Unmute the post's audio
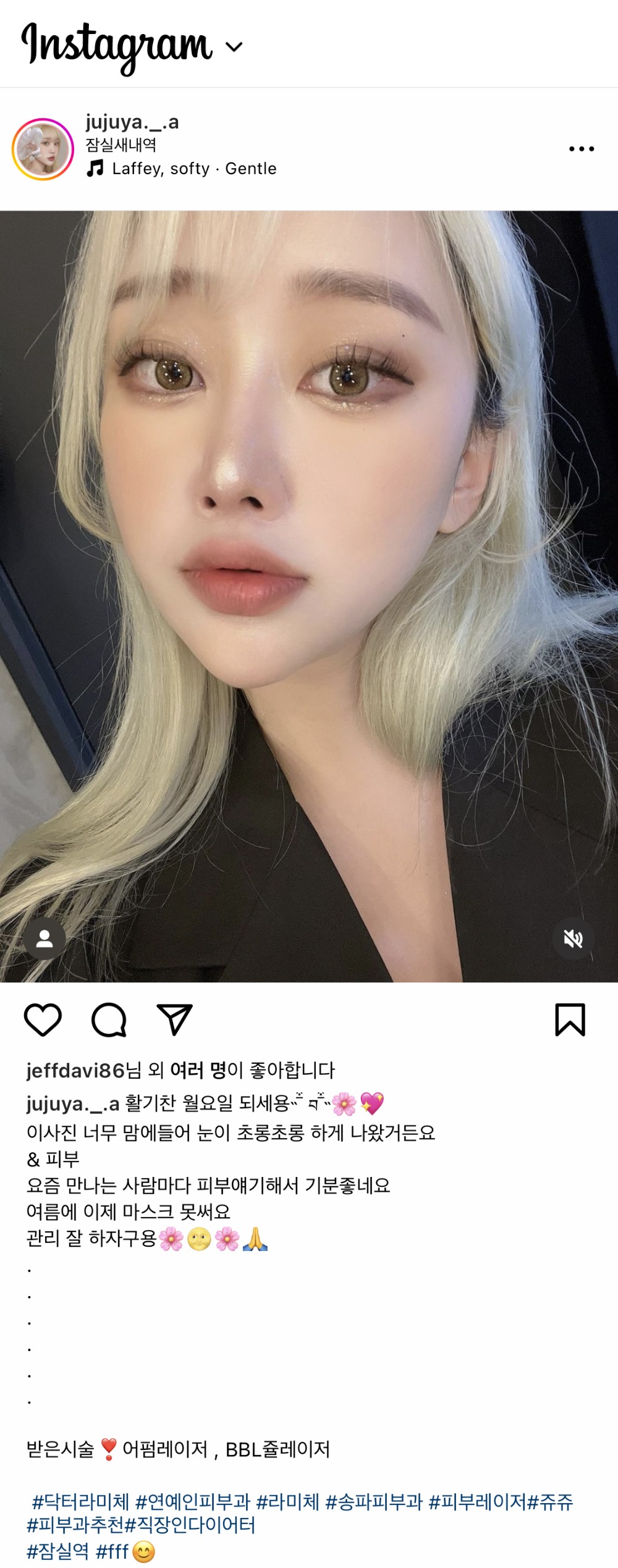Viewport: 618px width, 1568px height. coord(573,939)
